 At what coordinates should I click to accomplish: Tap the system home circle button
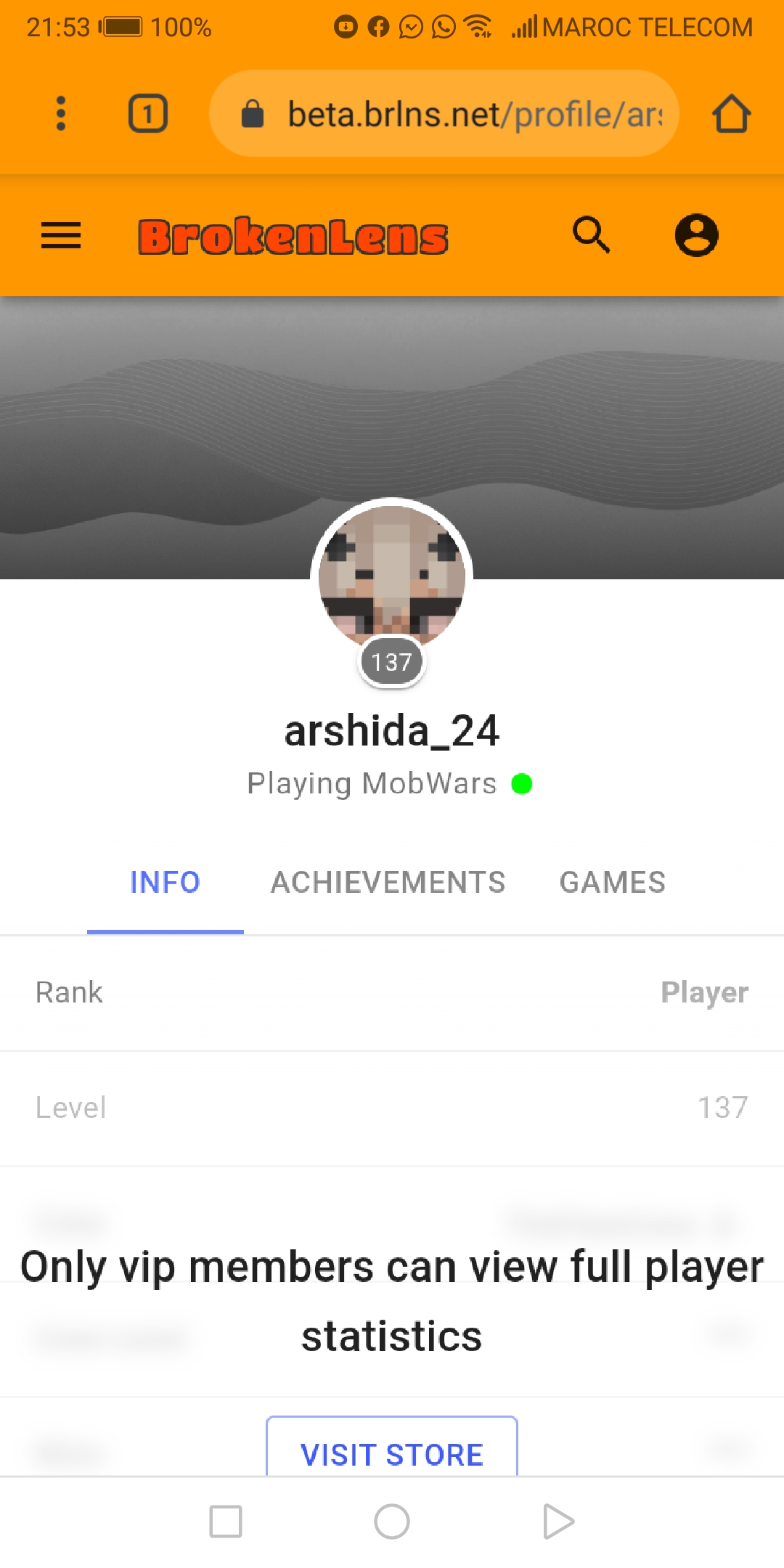click(392, 1522)
